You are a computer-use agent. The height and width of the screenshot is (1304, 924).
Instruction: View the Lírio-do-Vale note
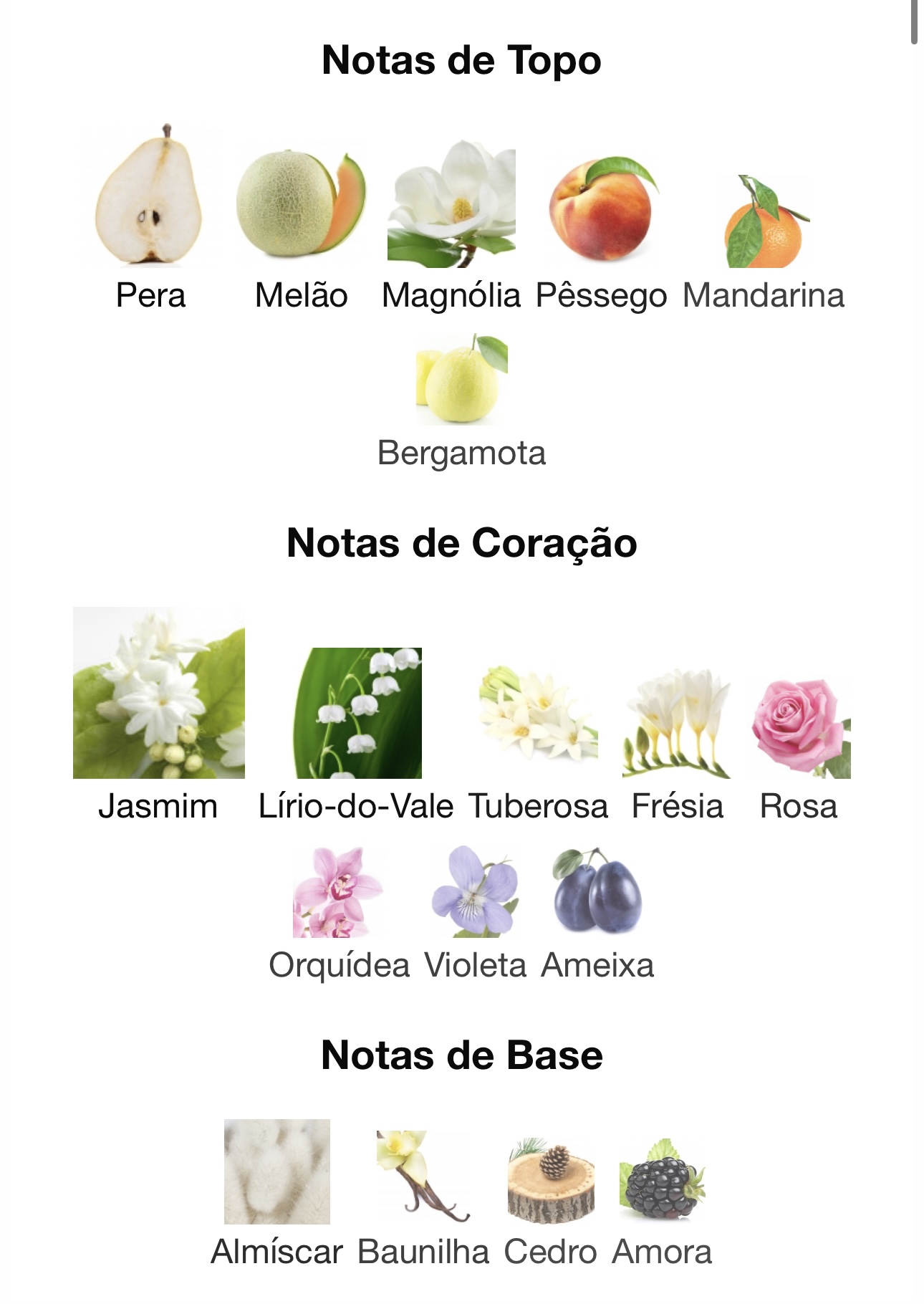point(357,734)
